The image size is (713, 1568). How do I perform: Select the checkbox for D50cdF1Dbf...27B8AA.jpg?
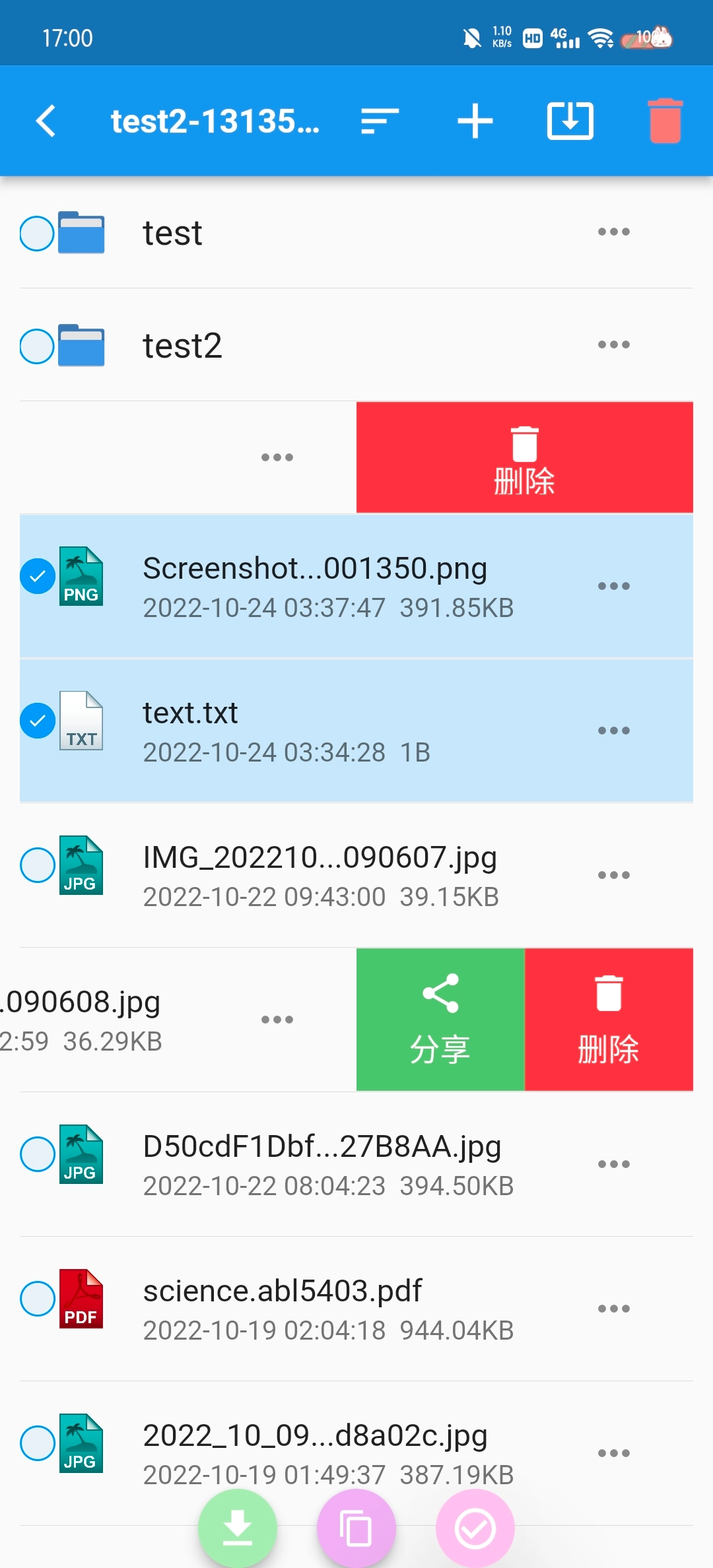[38, 1154]
